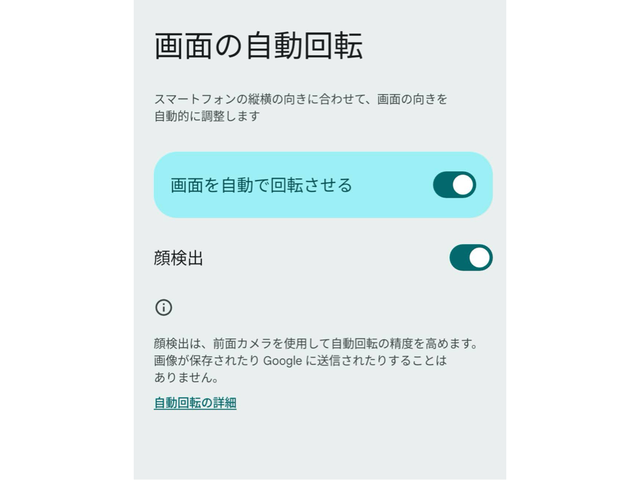The image size is (640, 480).
Task: Disable the 顔検出 toggle
Action: (471, 258)
